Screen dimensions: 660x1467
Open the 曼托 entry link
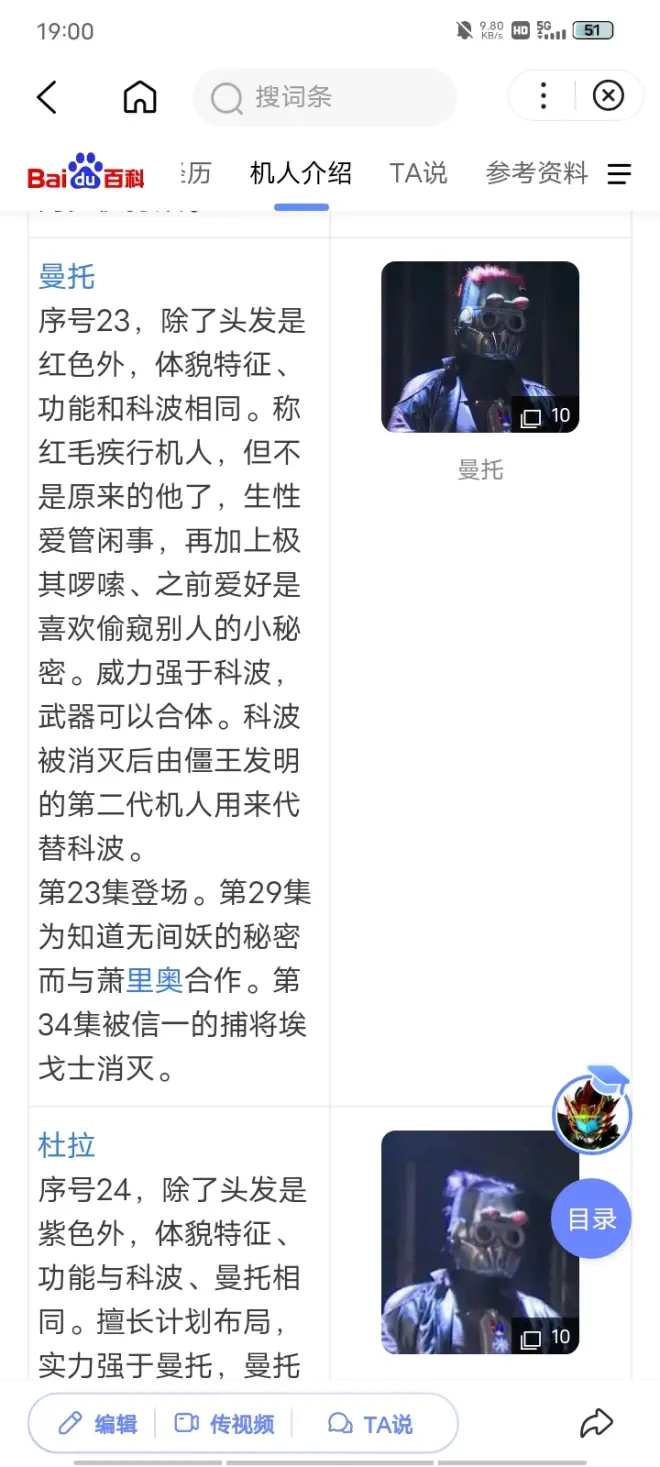(67, 276)
